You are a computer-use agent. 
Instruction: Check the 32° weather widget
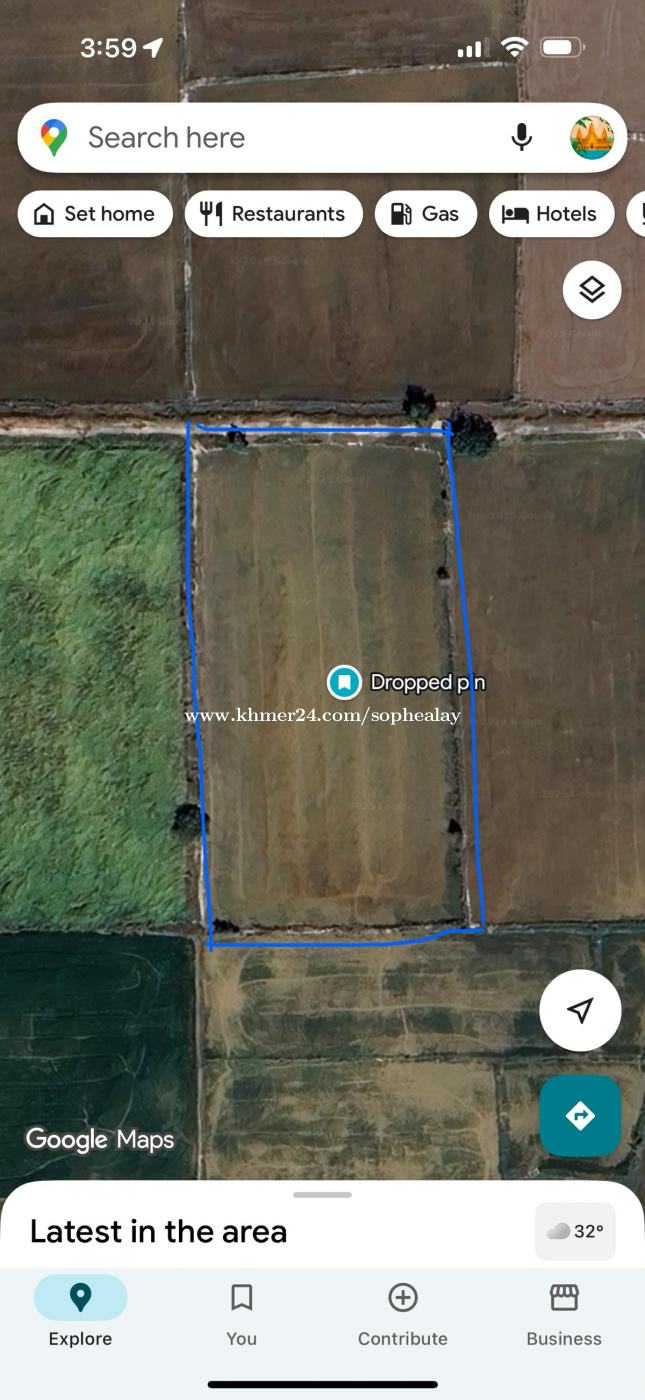[x=575, y=1231]
